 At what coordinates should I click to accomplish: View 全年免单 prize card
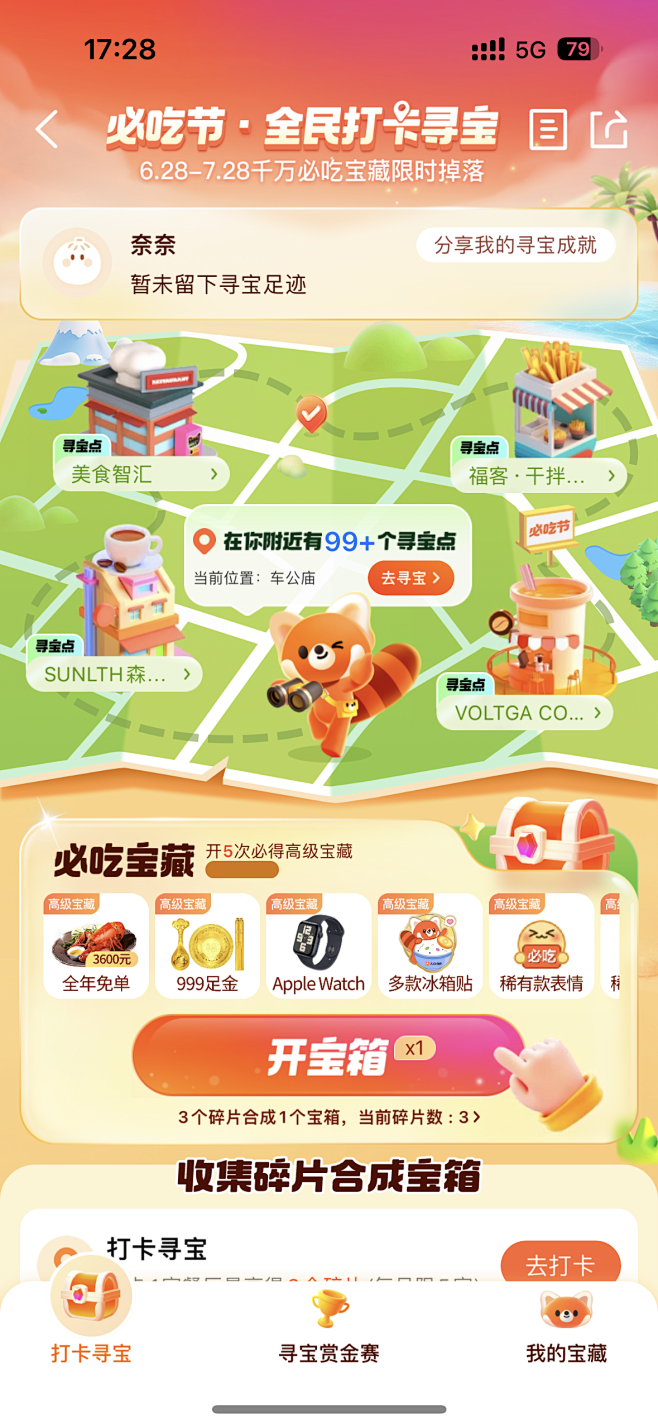(96, 946)
